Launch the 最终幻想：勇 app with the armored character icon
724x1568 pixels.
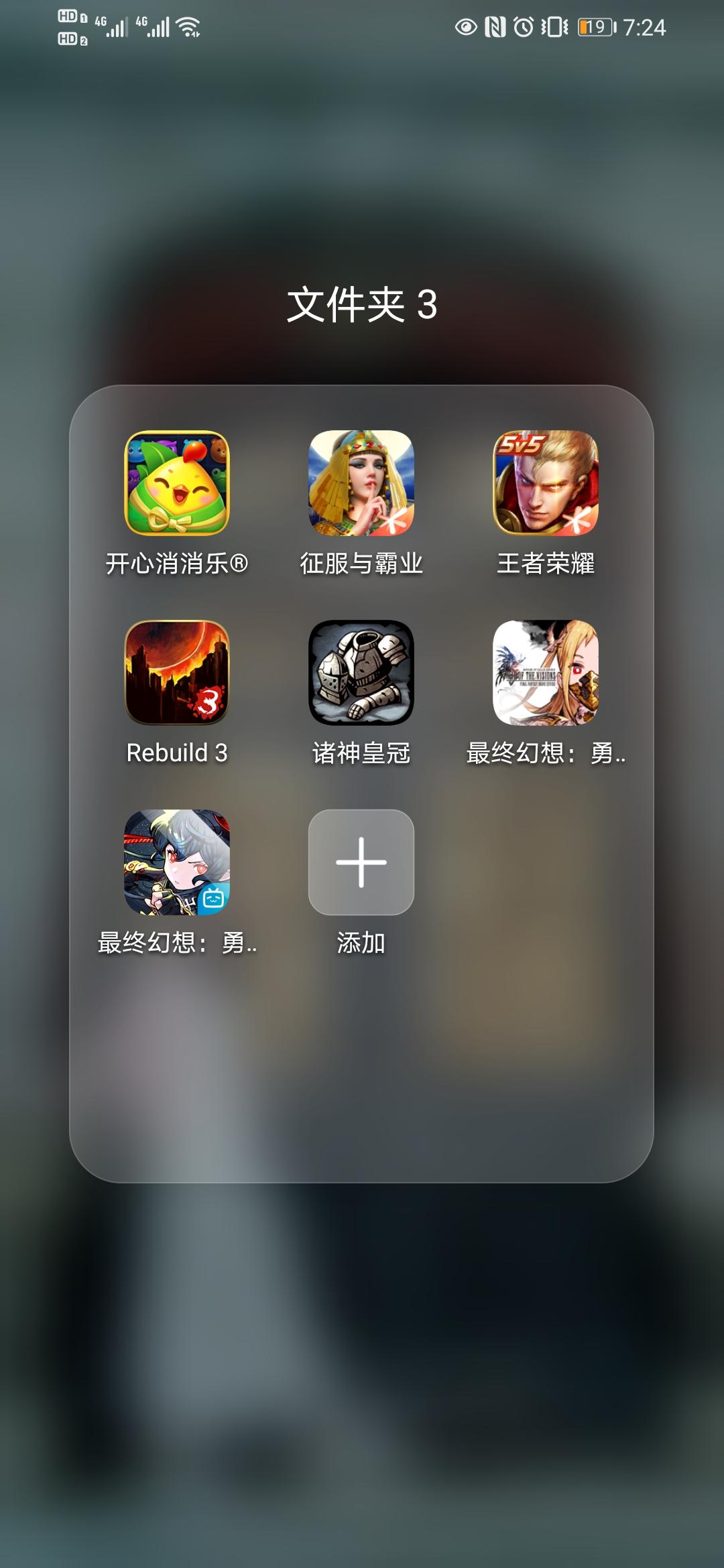pyautogui.click(x=546, y=674)
